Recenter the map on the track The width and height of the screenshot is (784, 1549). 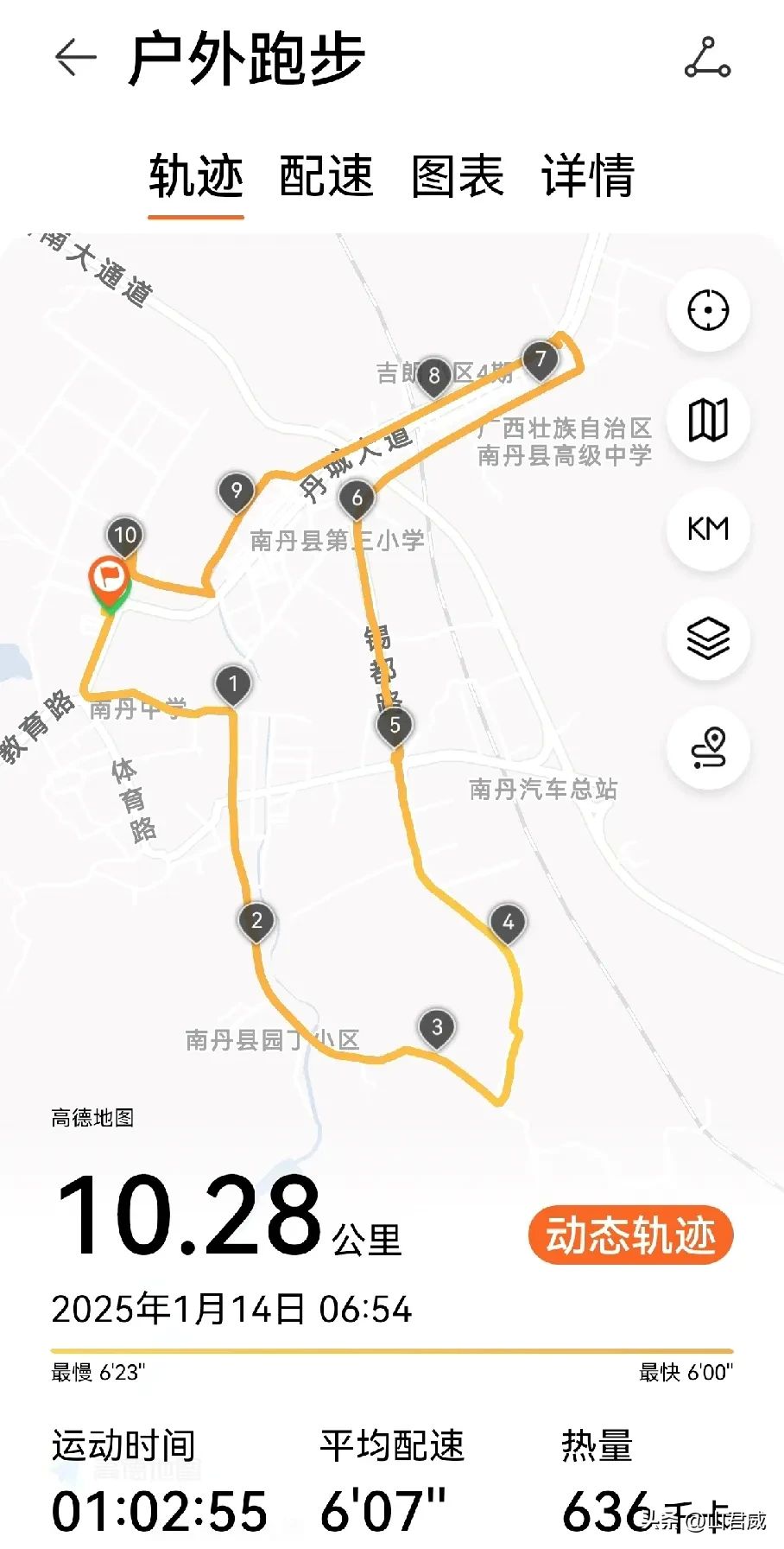point(708,310)
